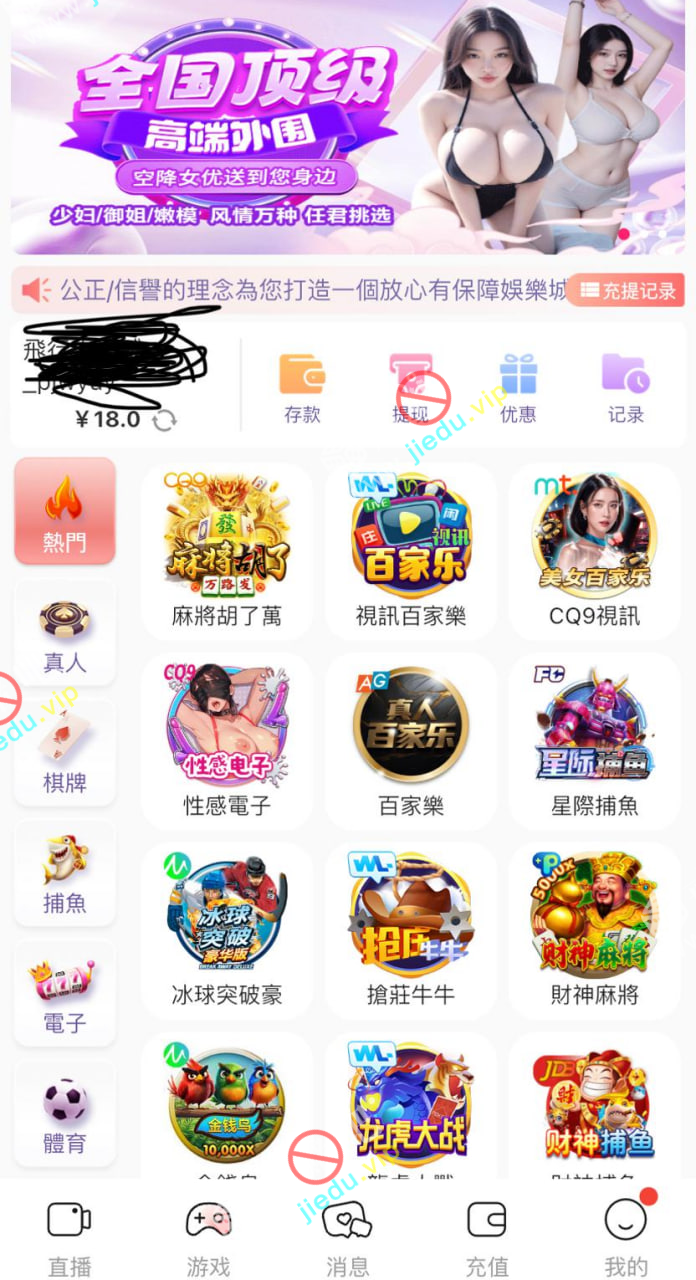The width and height of the screenshot is (696, 1280).
Task: Switch to the 消息 tab
Action: [348, 1238]
